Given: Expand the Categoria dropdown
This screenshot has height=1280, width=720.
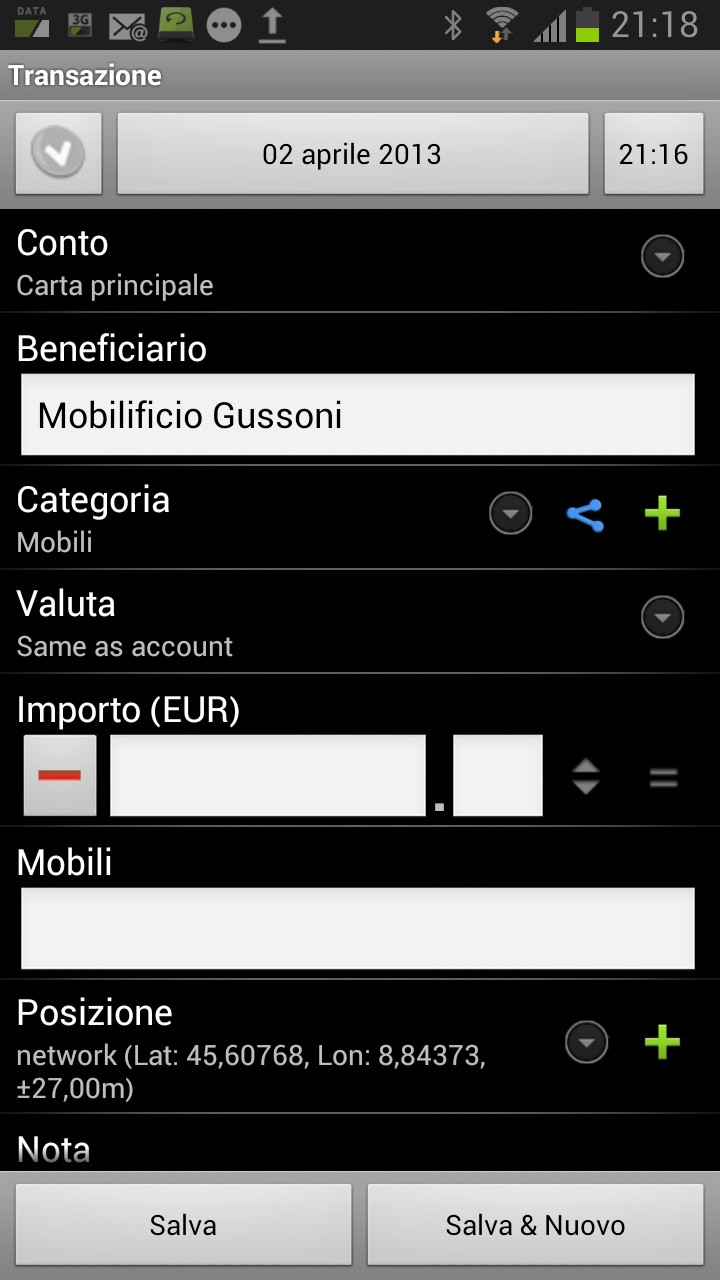Looking at the screenshot, I should (510, 514).
